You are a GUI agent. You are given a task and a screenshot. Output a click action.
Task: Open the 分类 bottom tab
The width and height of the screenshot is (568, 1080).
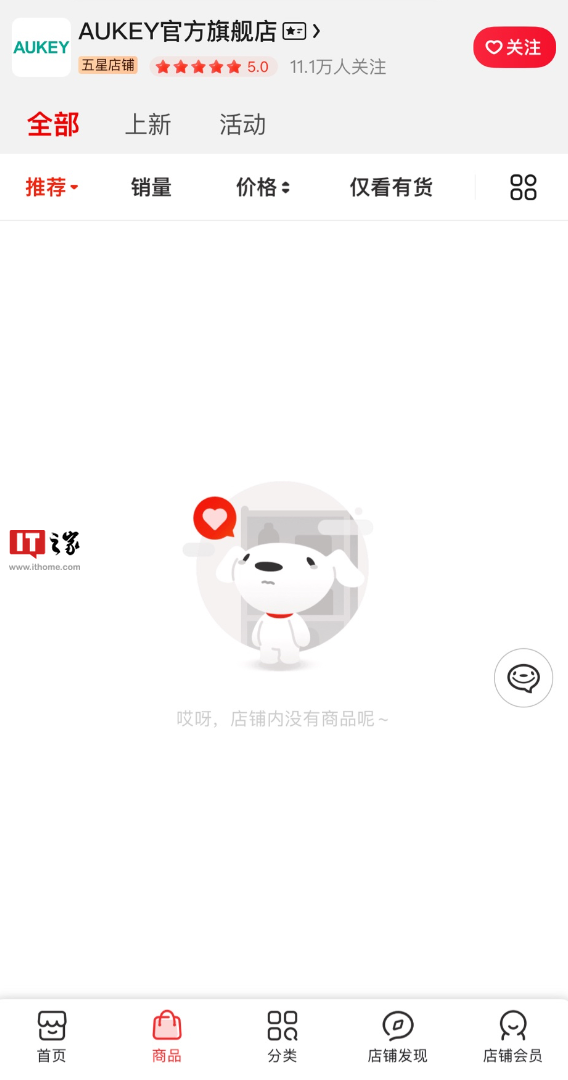point(282,1037)
